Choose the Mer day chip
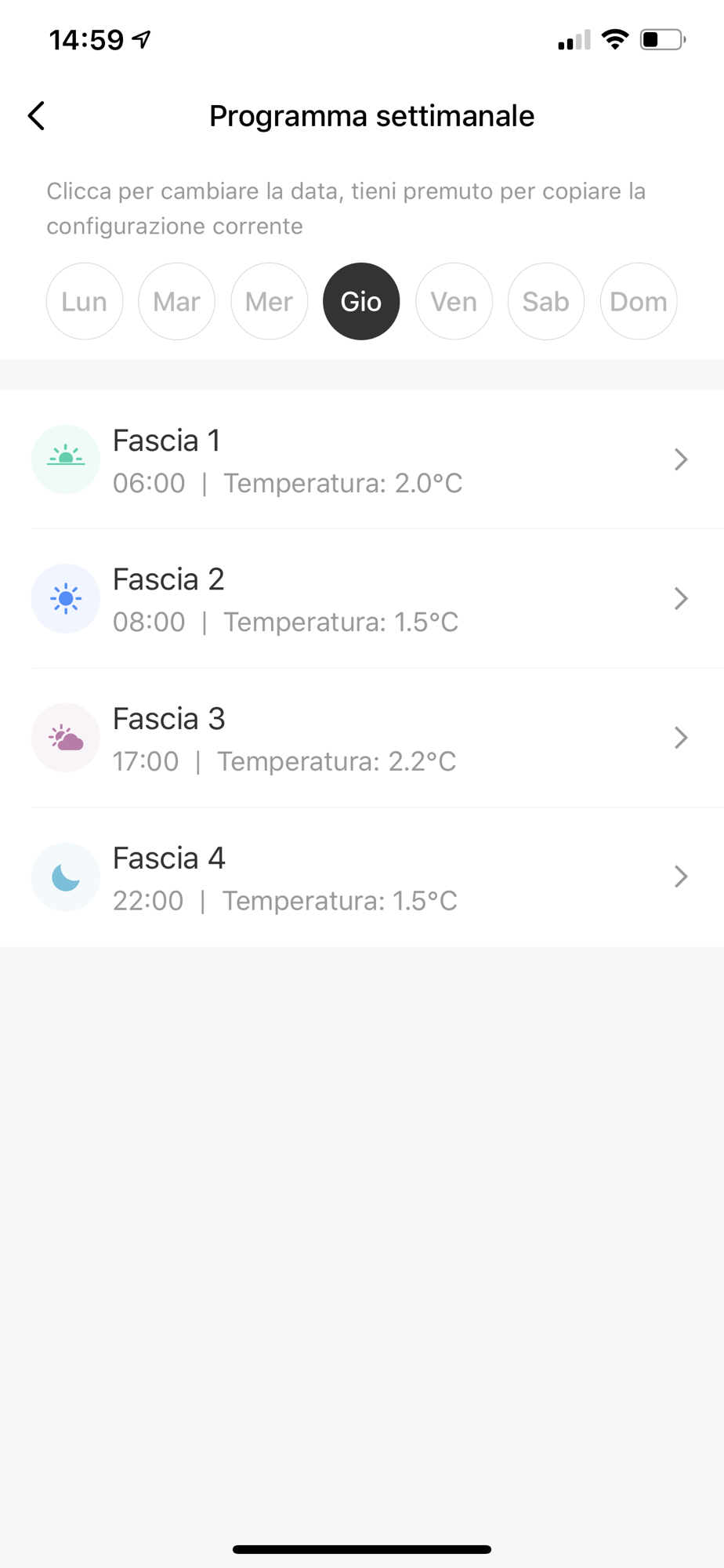This screenshot has width=724, height=1568. coord(269,301)
